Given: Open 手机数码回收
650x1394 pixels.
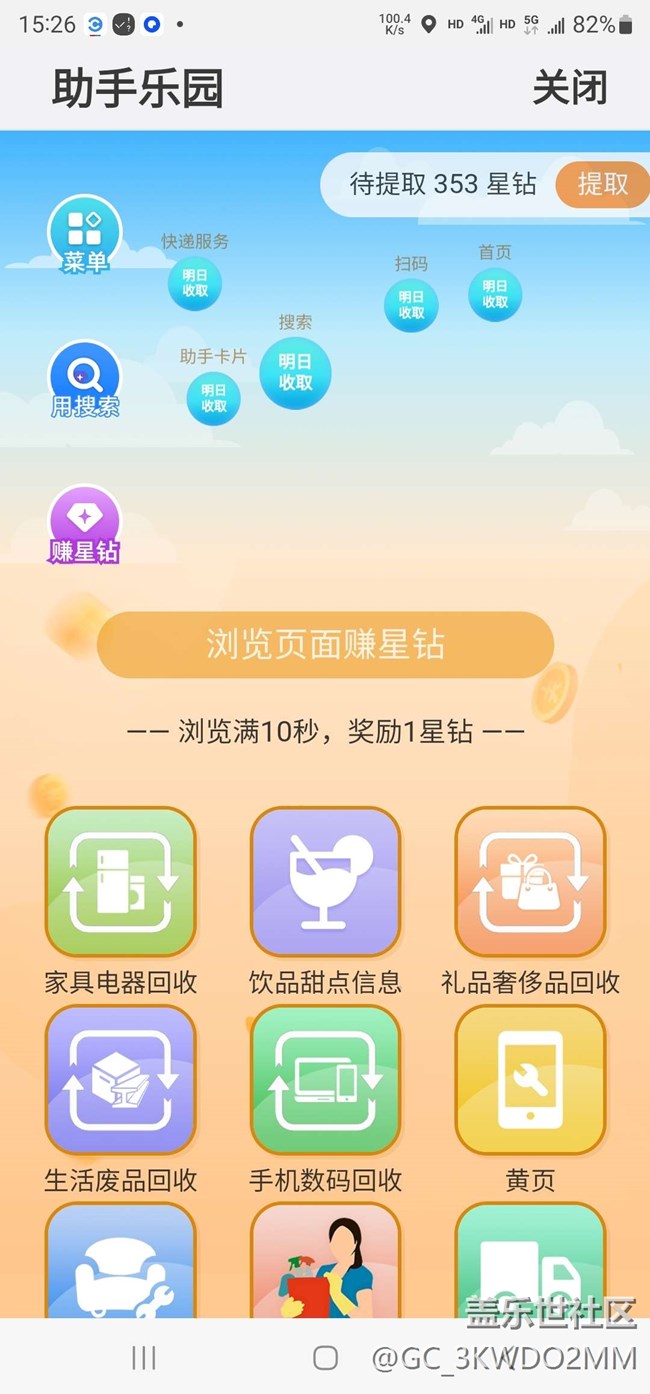Looking at the screenshot, I should coord(325,1080).
